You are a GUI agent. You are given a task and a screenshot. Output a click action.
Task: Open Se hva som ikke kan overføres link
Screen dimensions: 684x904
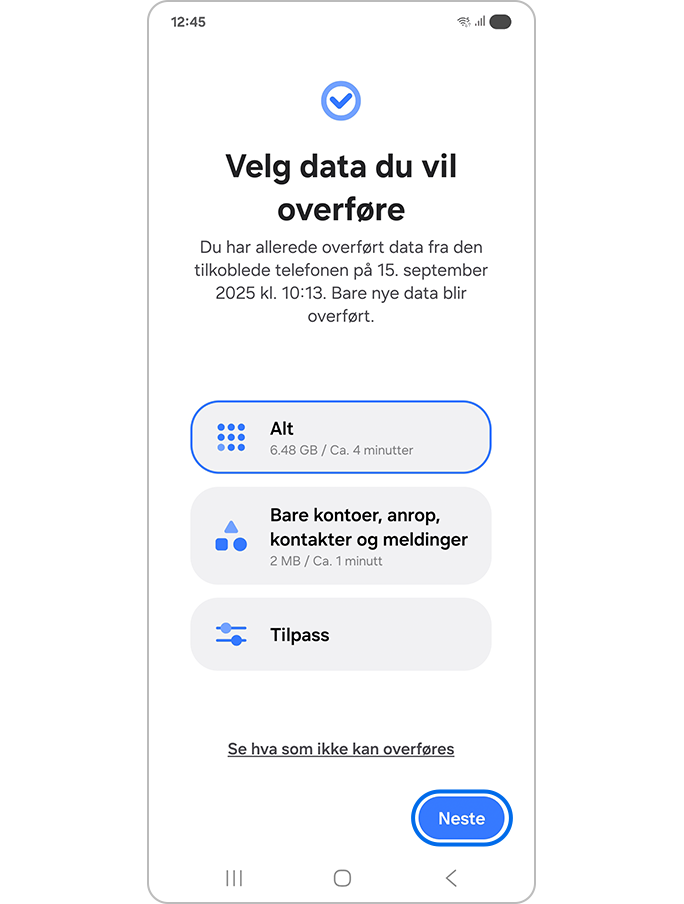point(341,748)
